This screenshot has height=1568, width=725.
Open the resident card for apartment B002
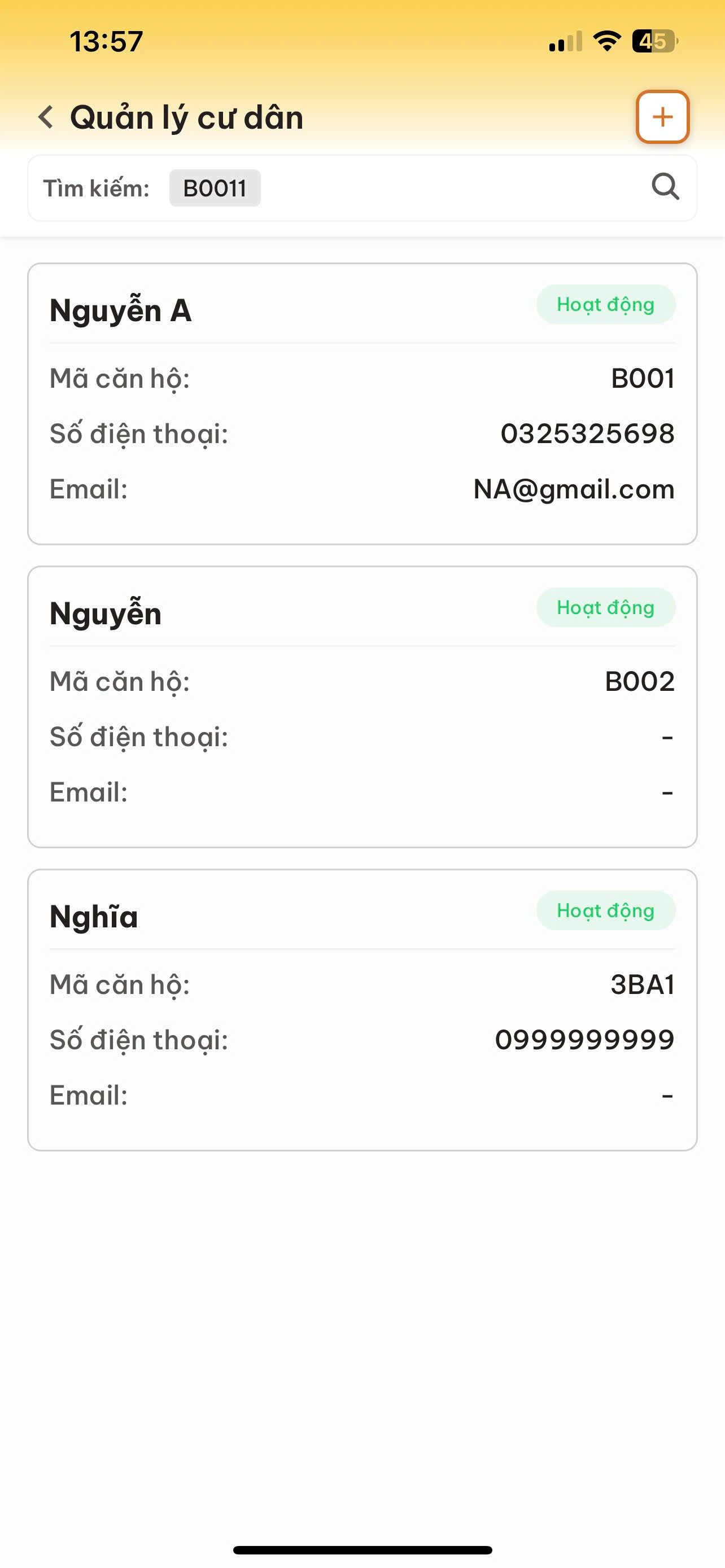pos(362,707)
